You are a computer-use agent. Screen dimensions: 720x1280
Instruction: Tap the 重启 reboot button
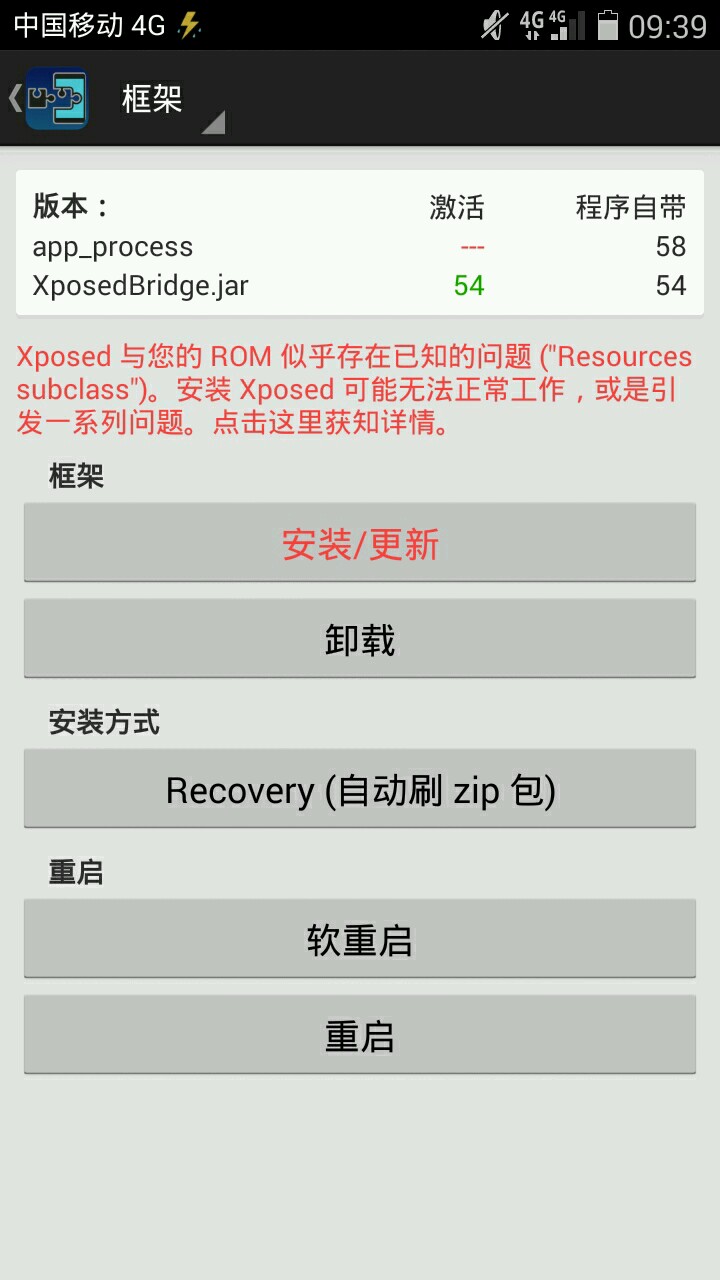pos(360,1035)
